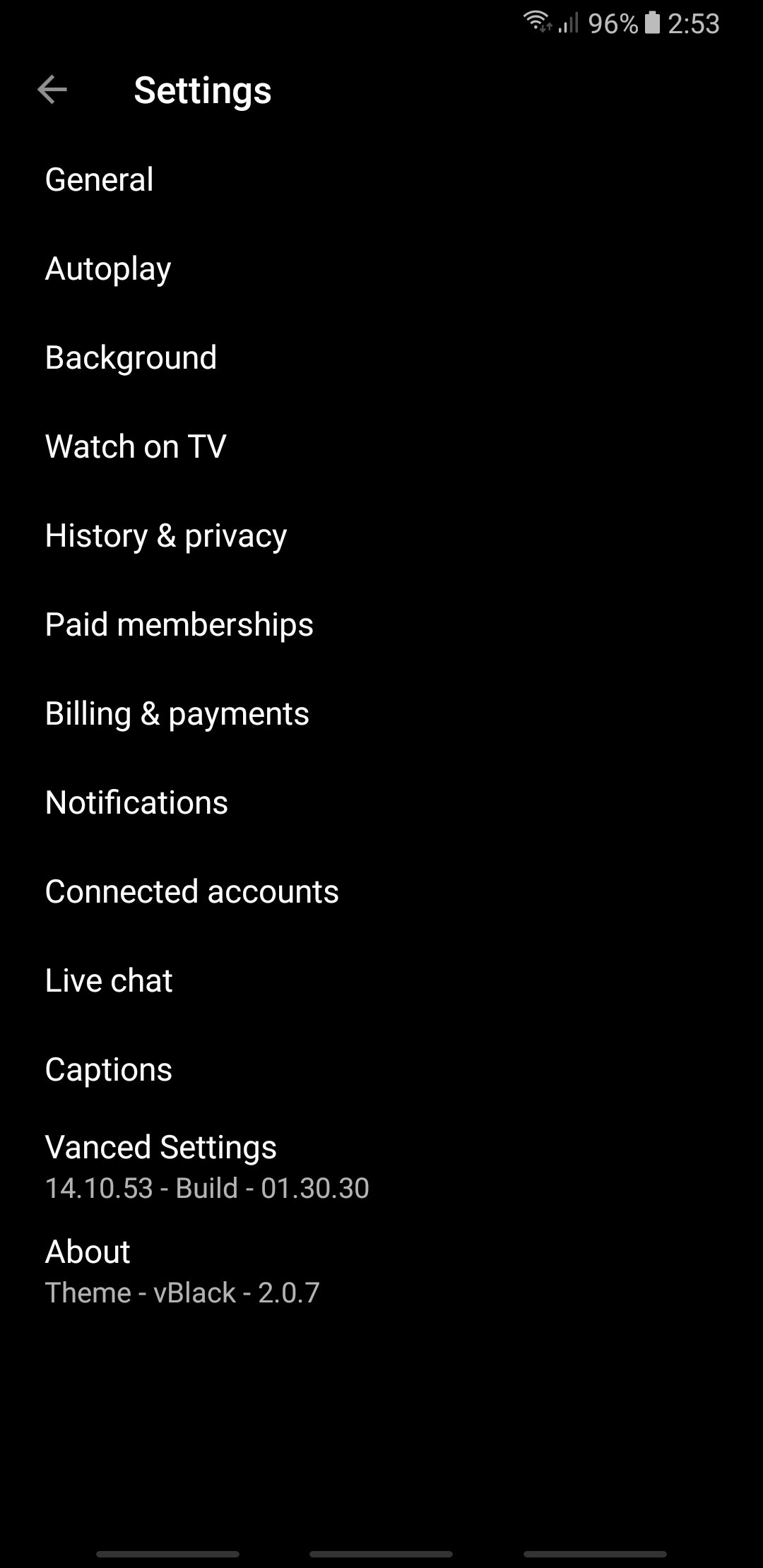Open Captions settings
The width and height of the screenshot is (763, 1568).
click(109, 1069)
